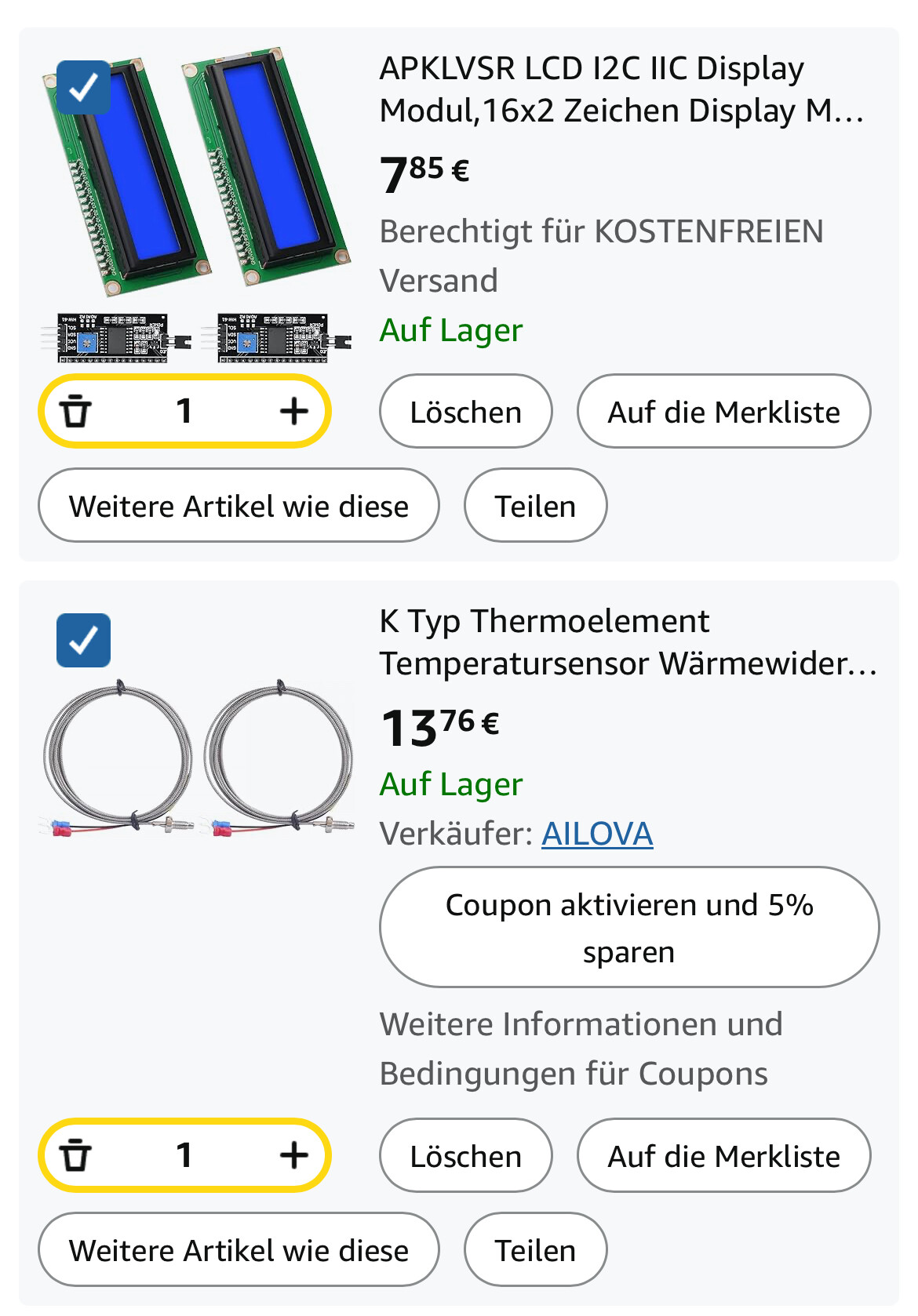918x1316 pixels.
Task: Open the APKLVSR LCD I2C Display product
Action: coord(620,89)
